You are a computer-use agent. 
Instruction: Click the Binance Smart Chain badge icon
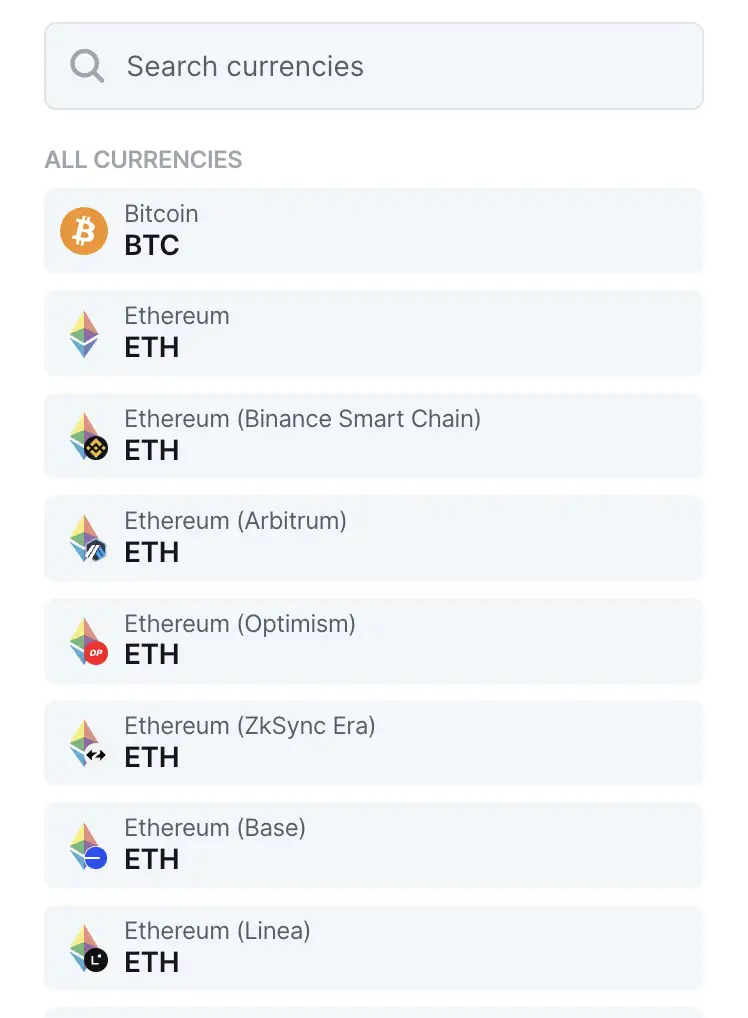pyautogui.click(x=95, y=449)
